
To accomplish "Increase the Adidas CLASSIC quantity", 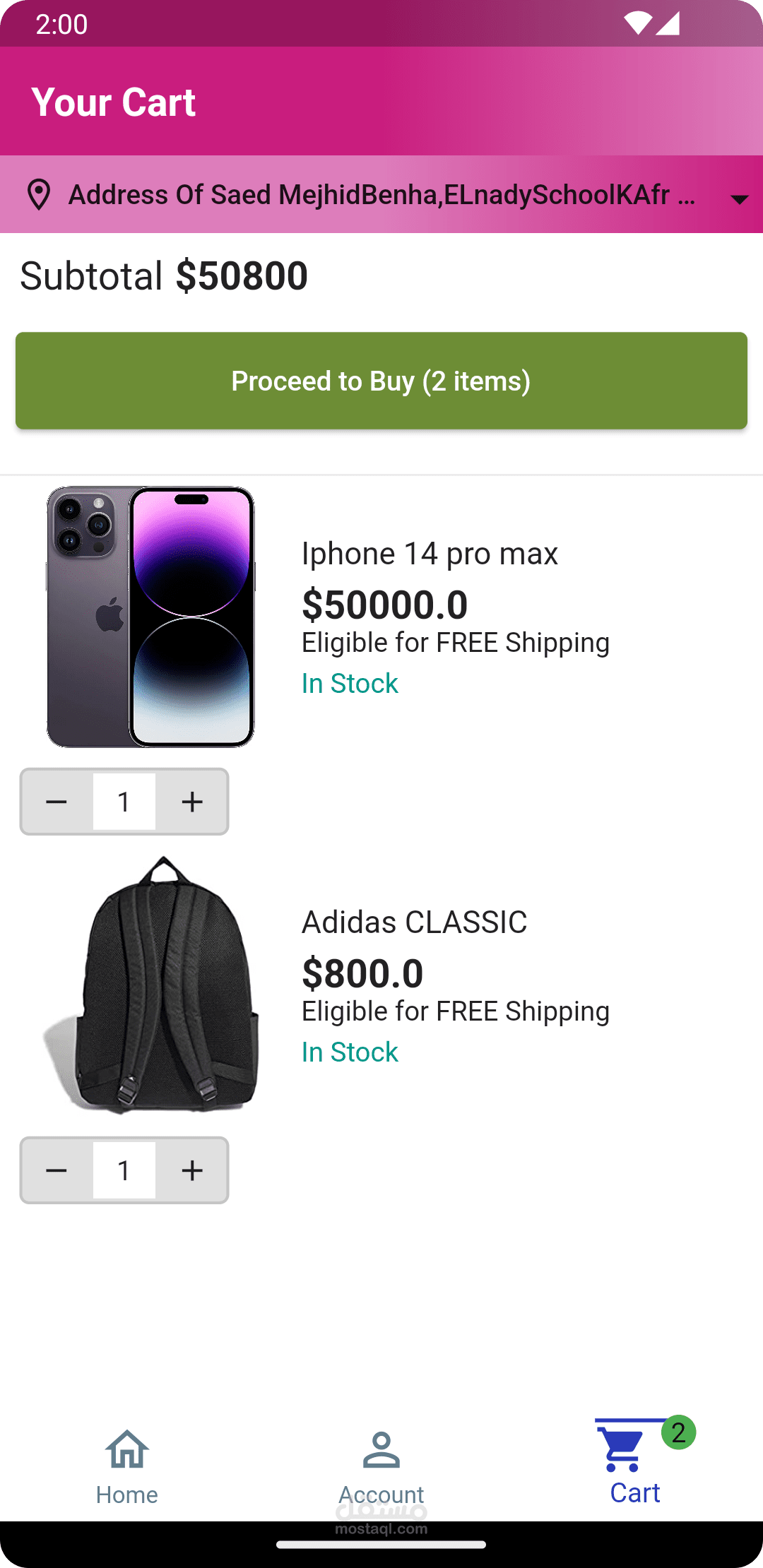I will 192,1170.
